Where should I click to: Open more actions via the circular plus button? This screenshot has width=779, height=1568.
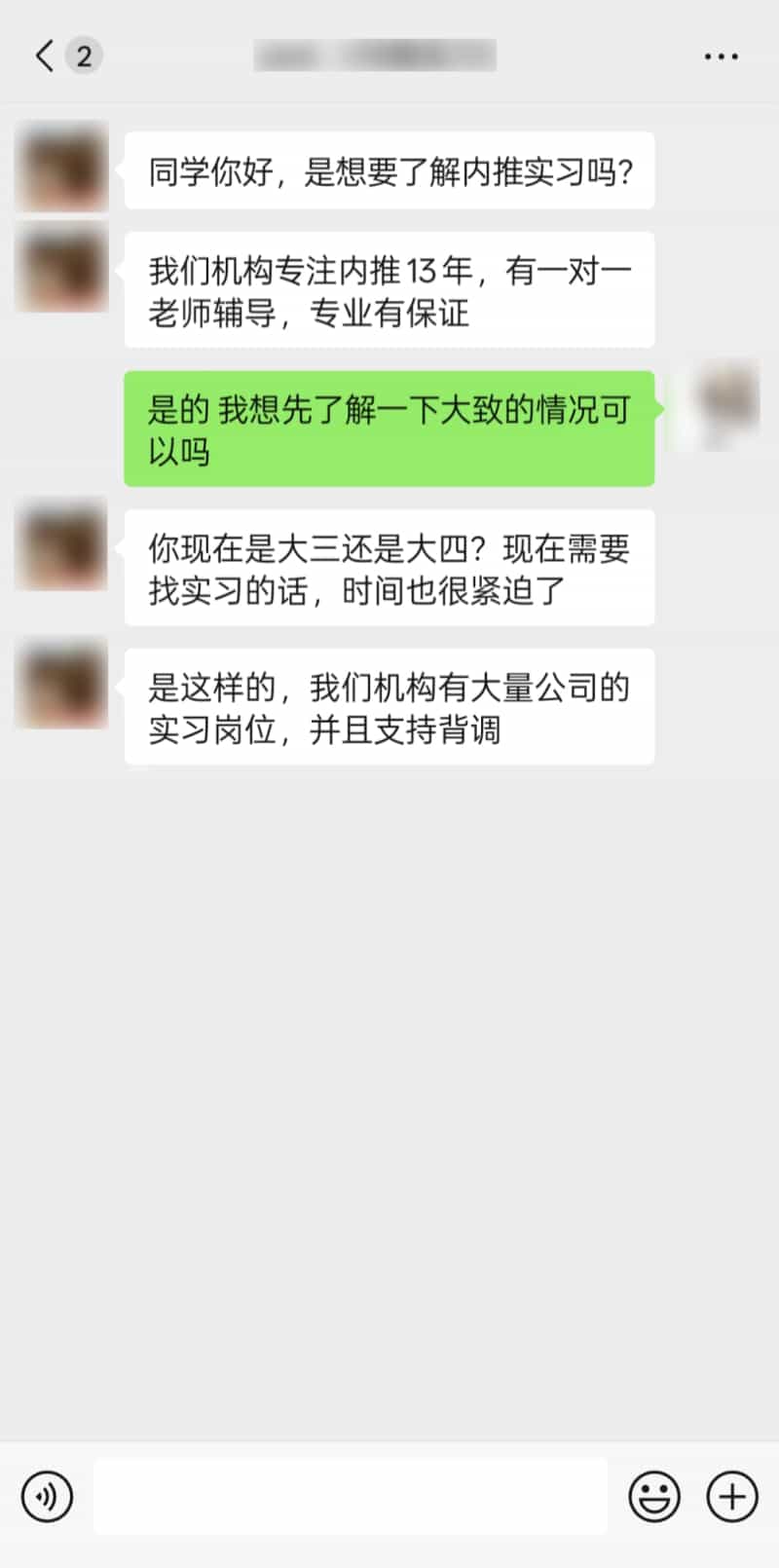[730, 1497]
